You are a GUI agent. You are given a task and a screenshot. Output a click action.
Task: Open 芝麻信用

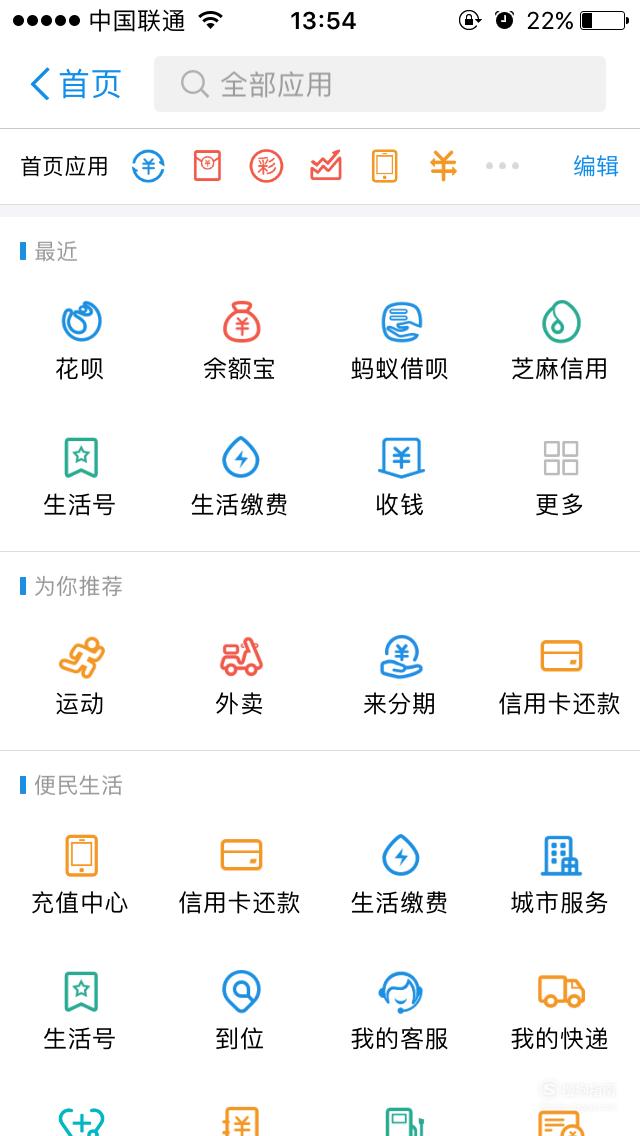[x=560, y=341]
